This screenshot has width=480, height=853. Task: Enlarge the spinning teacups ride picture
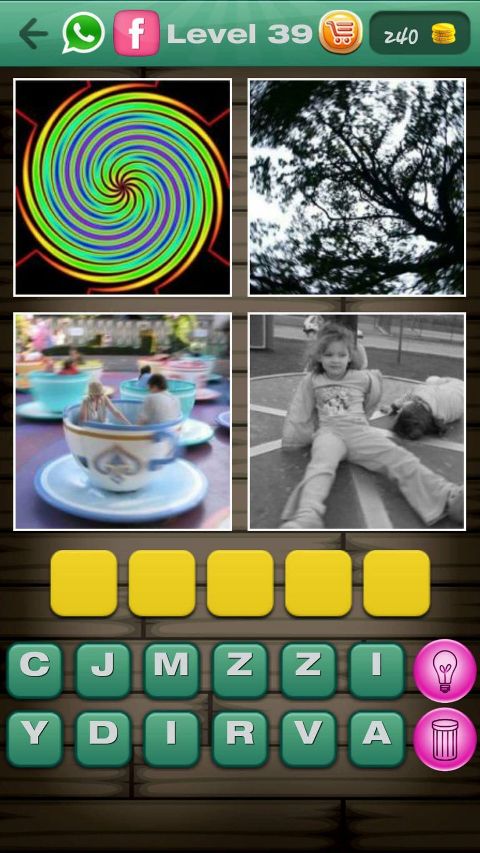(122, 421)
